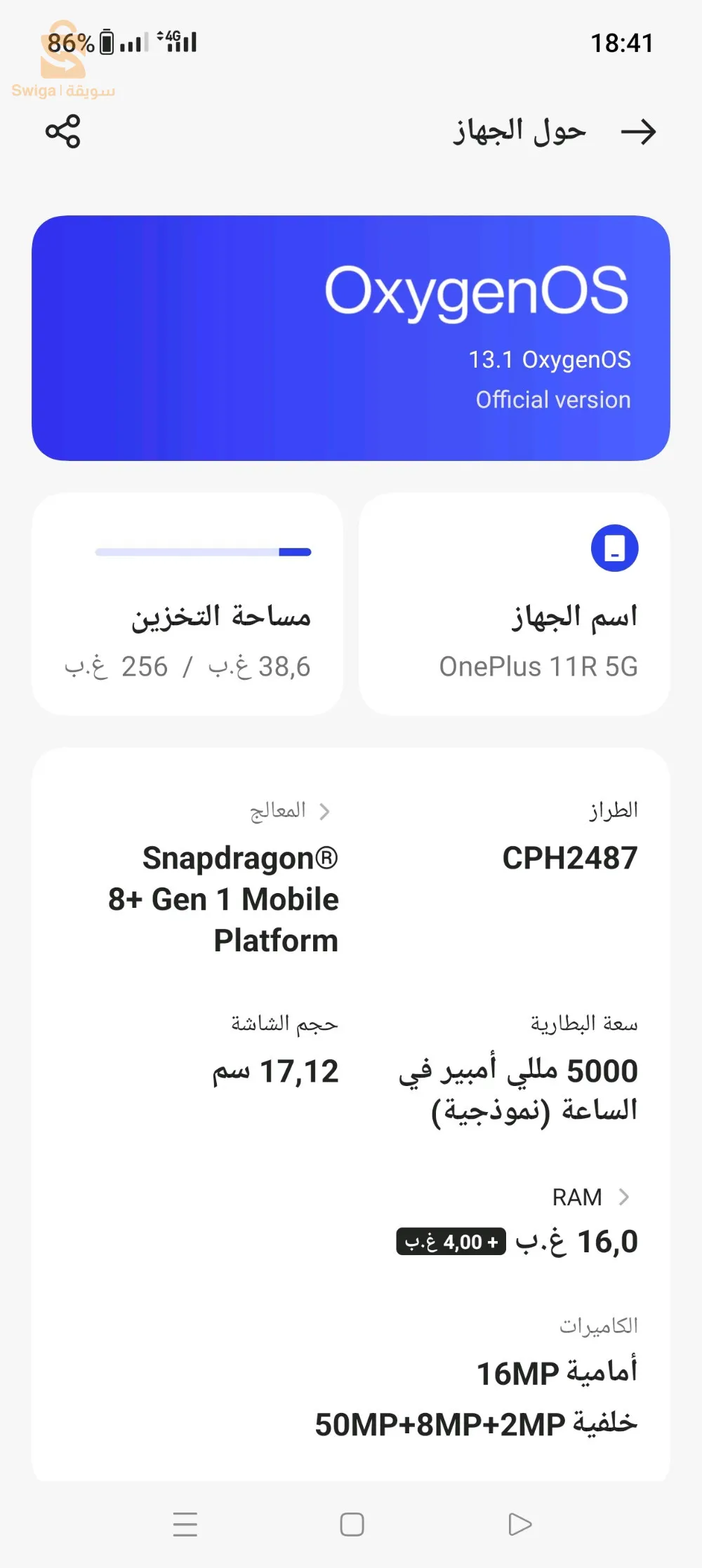This screenshot has height=1568, width=702.
Task: Open the OxygenOS 13.1 version card
Action: pos(351,337)
